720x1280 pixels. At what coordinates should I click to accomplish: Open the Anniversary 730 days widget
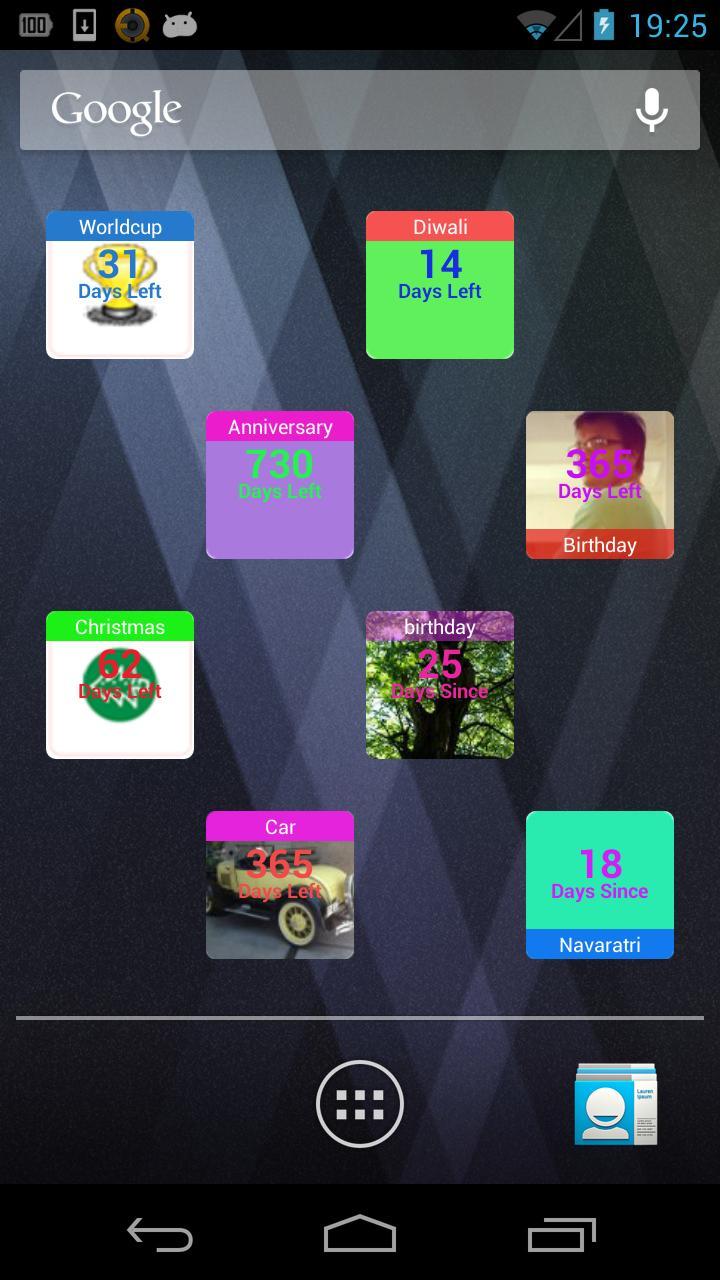[280, 485]
